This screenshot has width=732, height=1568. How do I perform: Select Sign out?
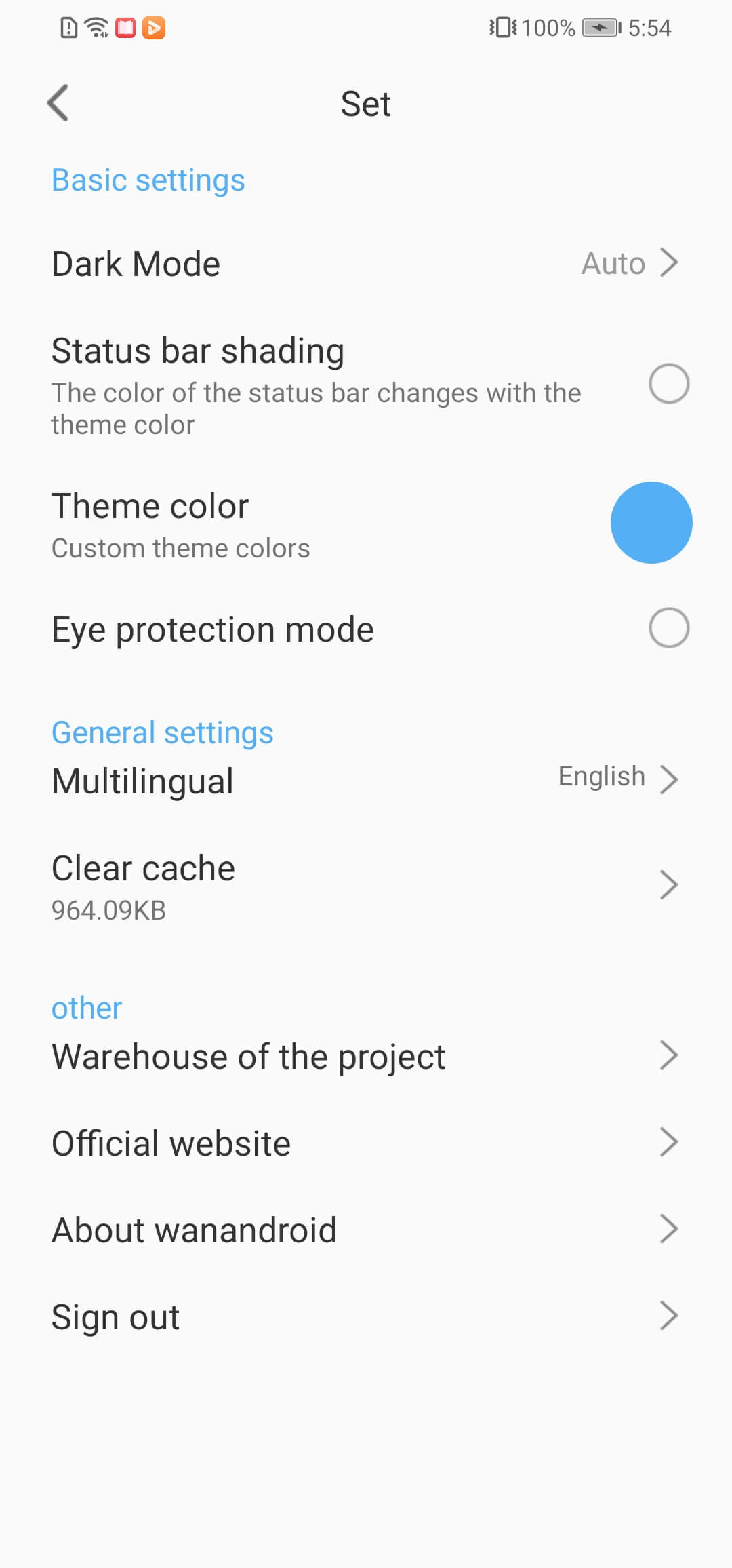click(x=366, y=1316)
